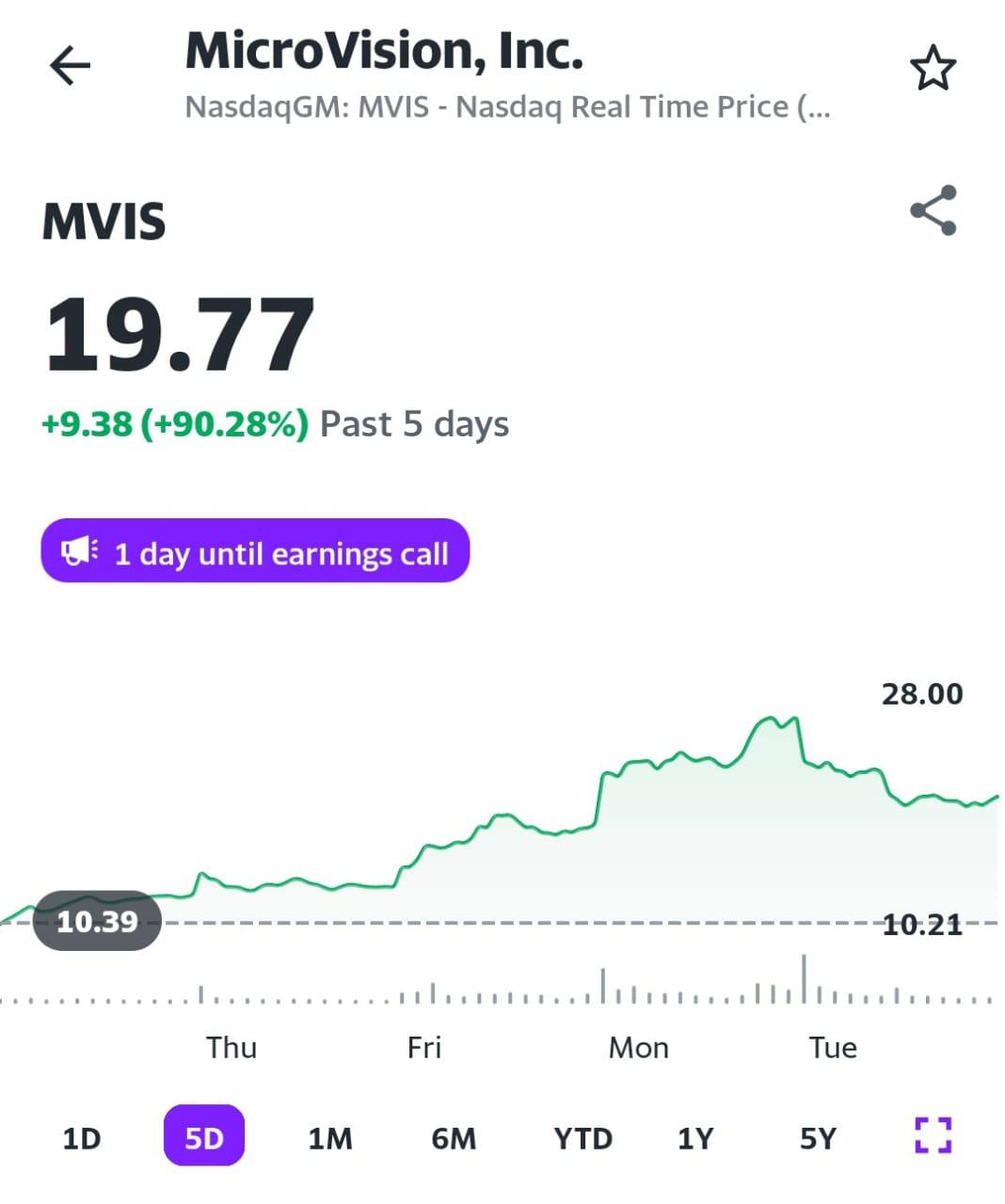Expand chart to full screen
Image resolution: width=1005 pixels, height=1204 pixels.
point(933,1135)
